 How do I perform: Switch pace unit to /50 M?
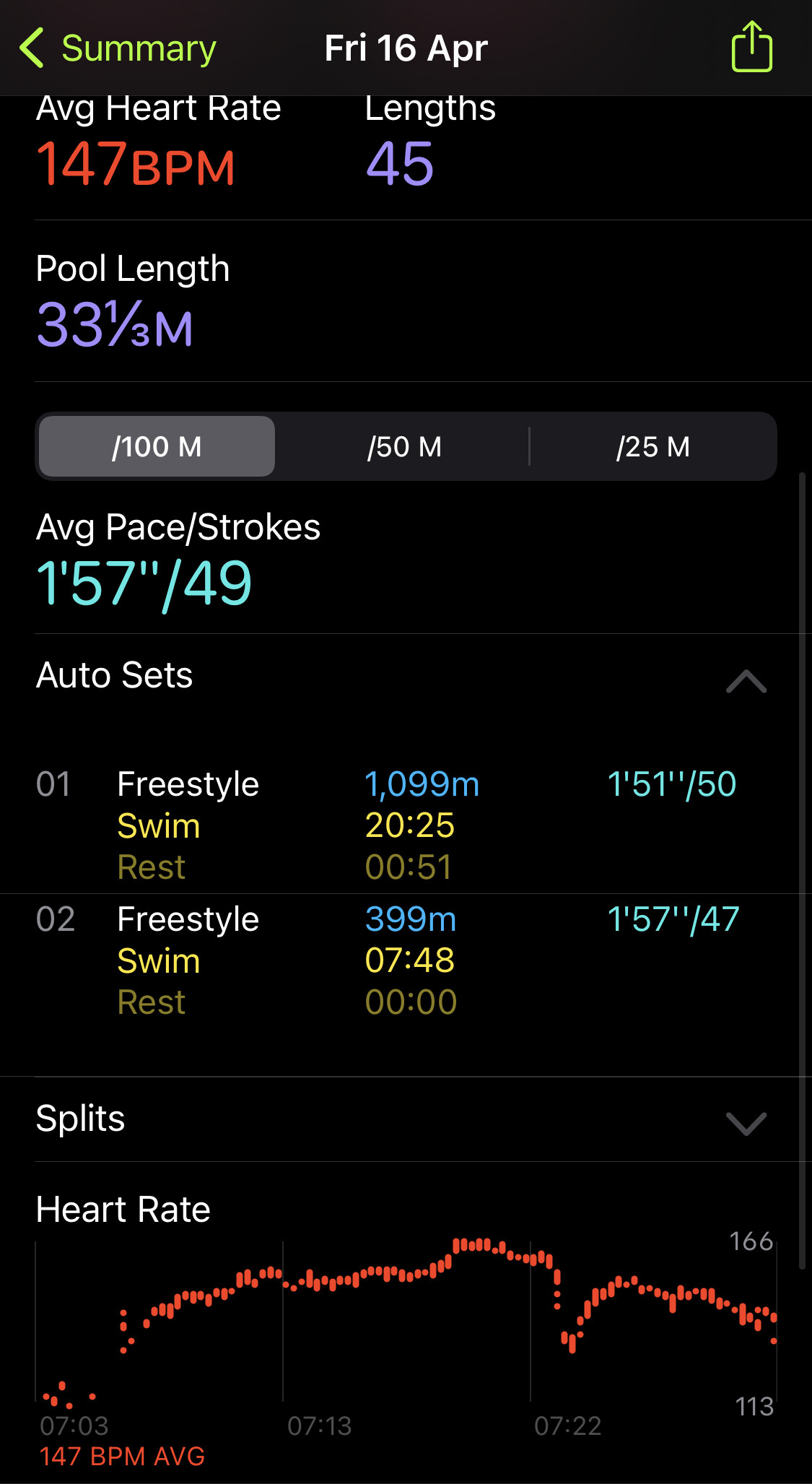[404, 447]
